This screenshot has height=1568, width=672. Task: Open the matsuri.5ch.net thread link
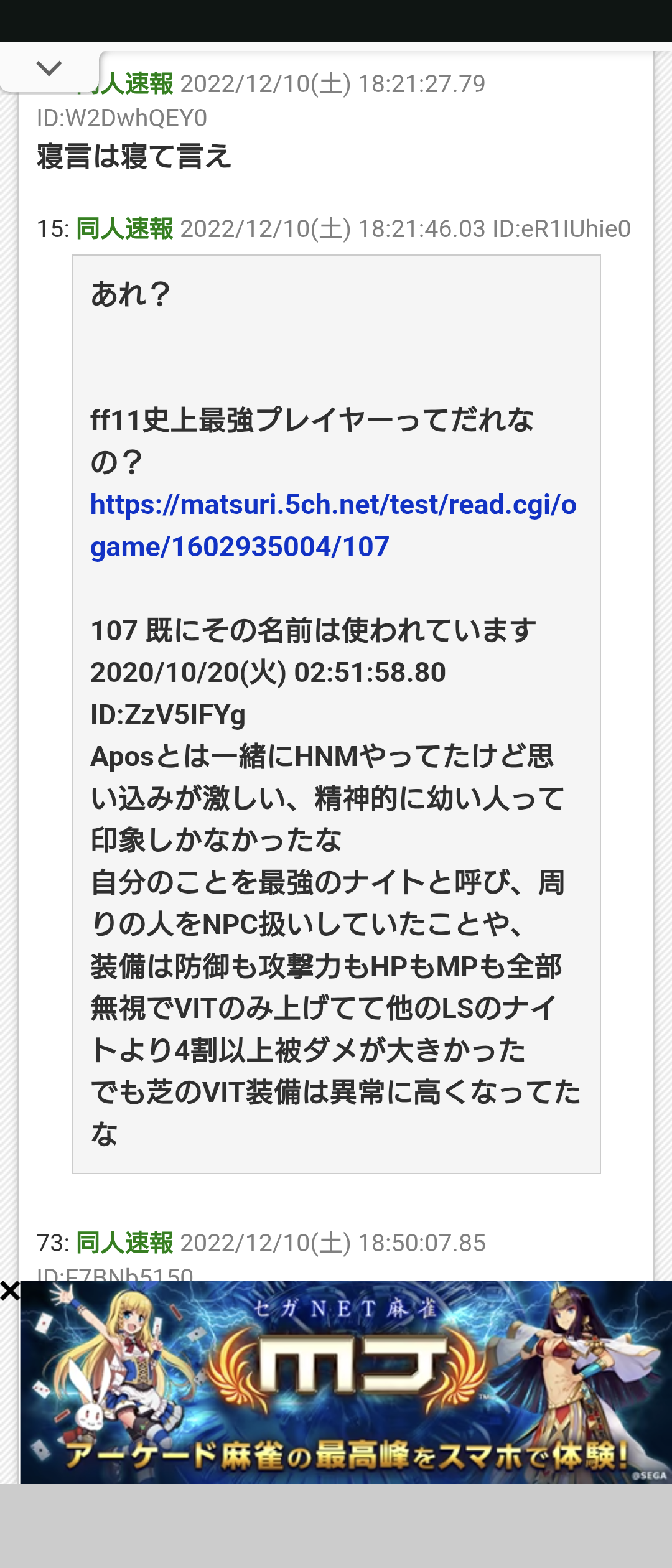(x=333, y=525)
